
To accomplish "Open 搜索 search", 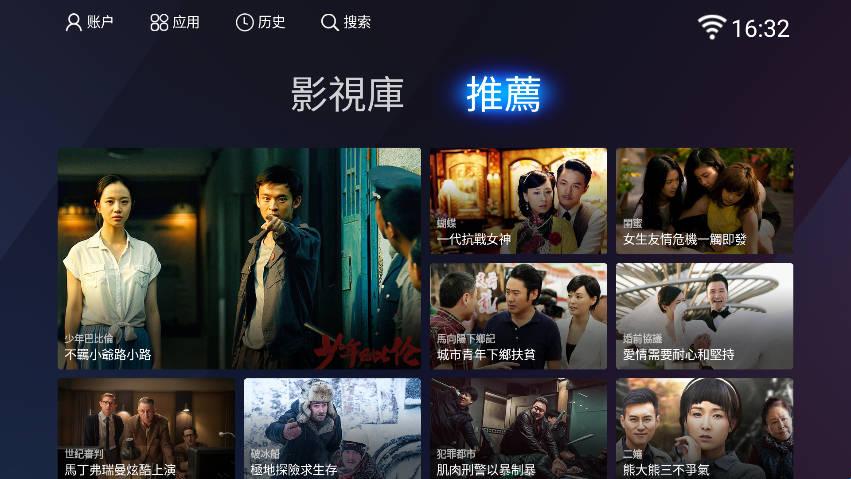I will point(346,22).
